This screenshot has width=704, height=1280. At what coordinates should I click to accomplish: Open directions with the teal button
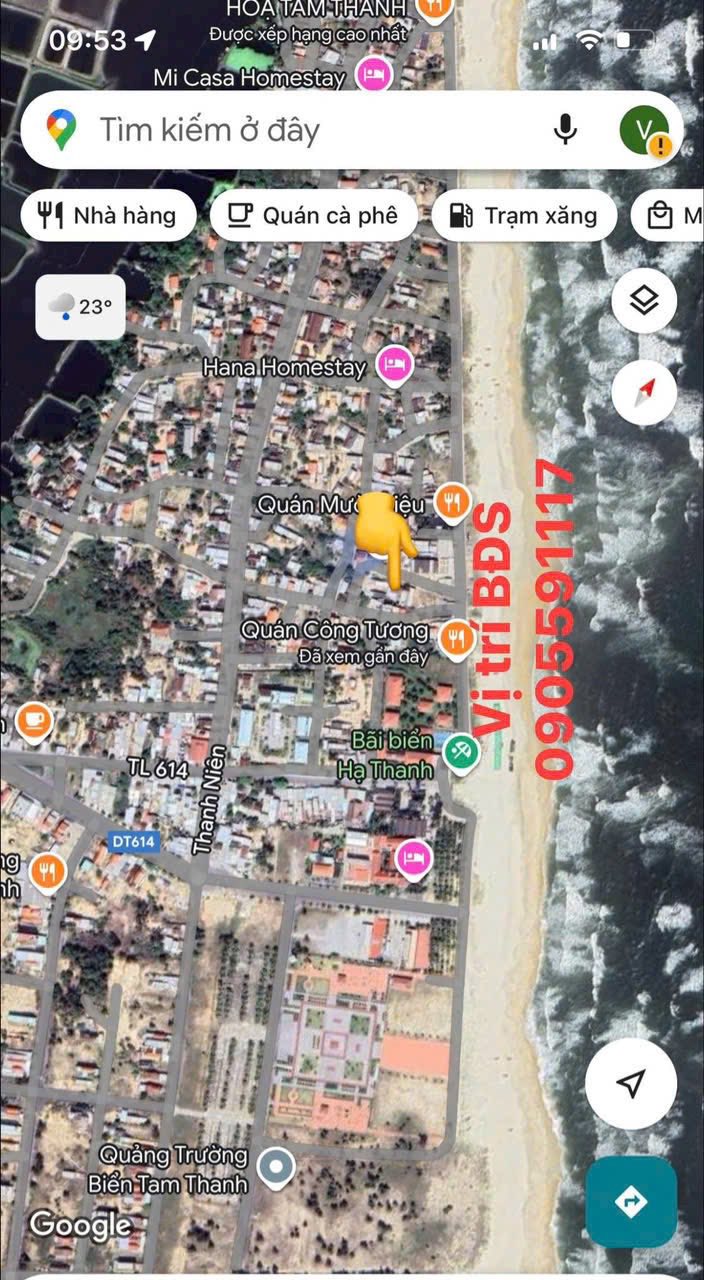(631, 1202)
